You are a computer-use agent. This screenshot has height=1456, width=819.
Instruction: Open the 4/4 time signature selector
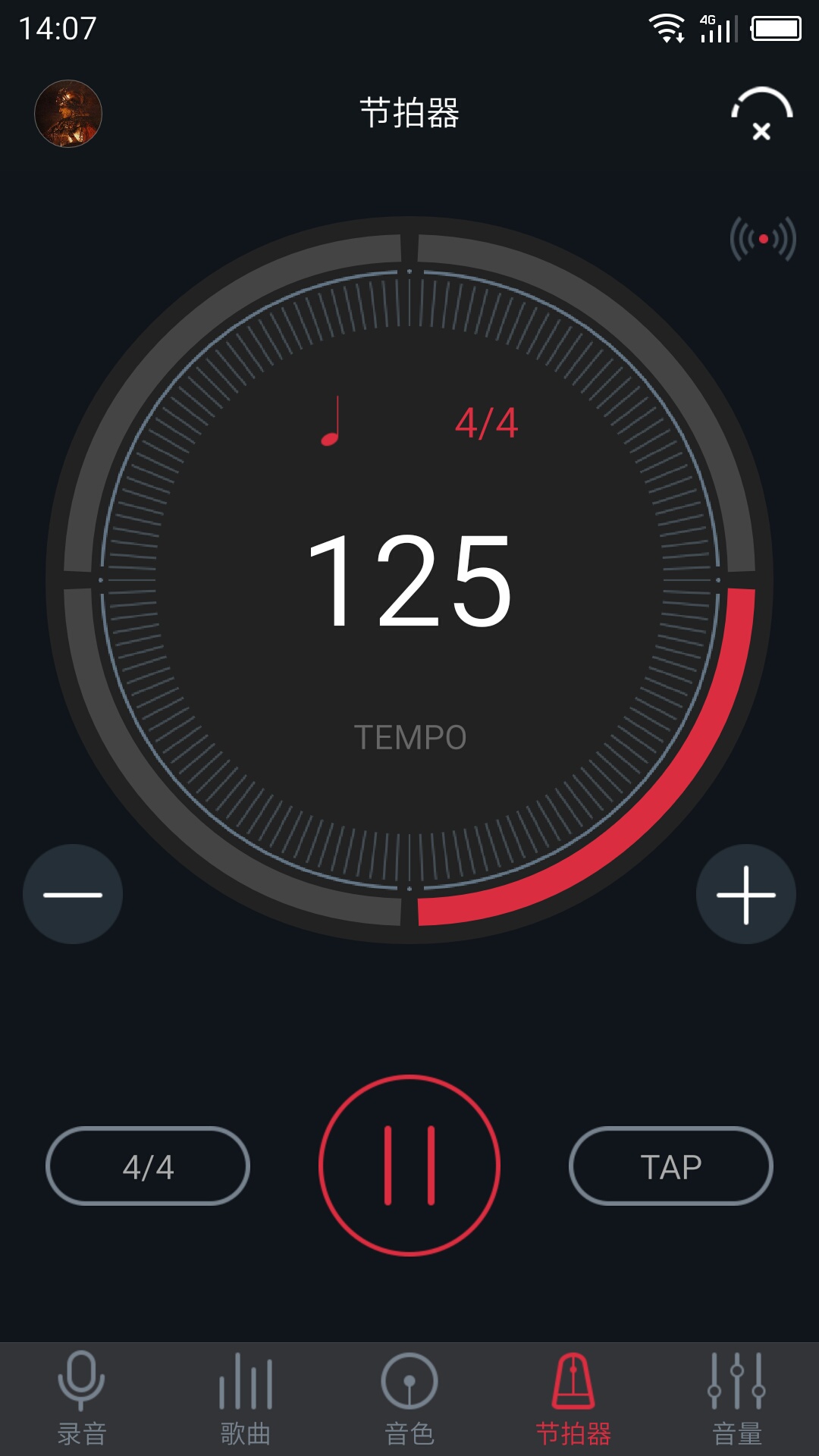click(148, 1166)
